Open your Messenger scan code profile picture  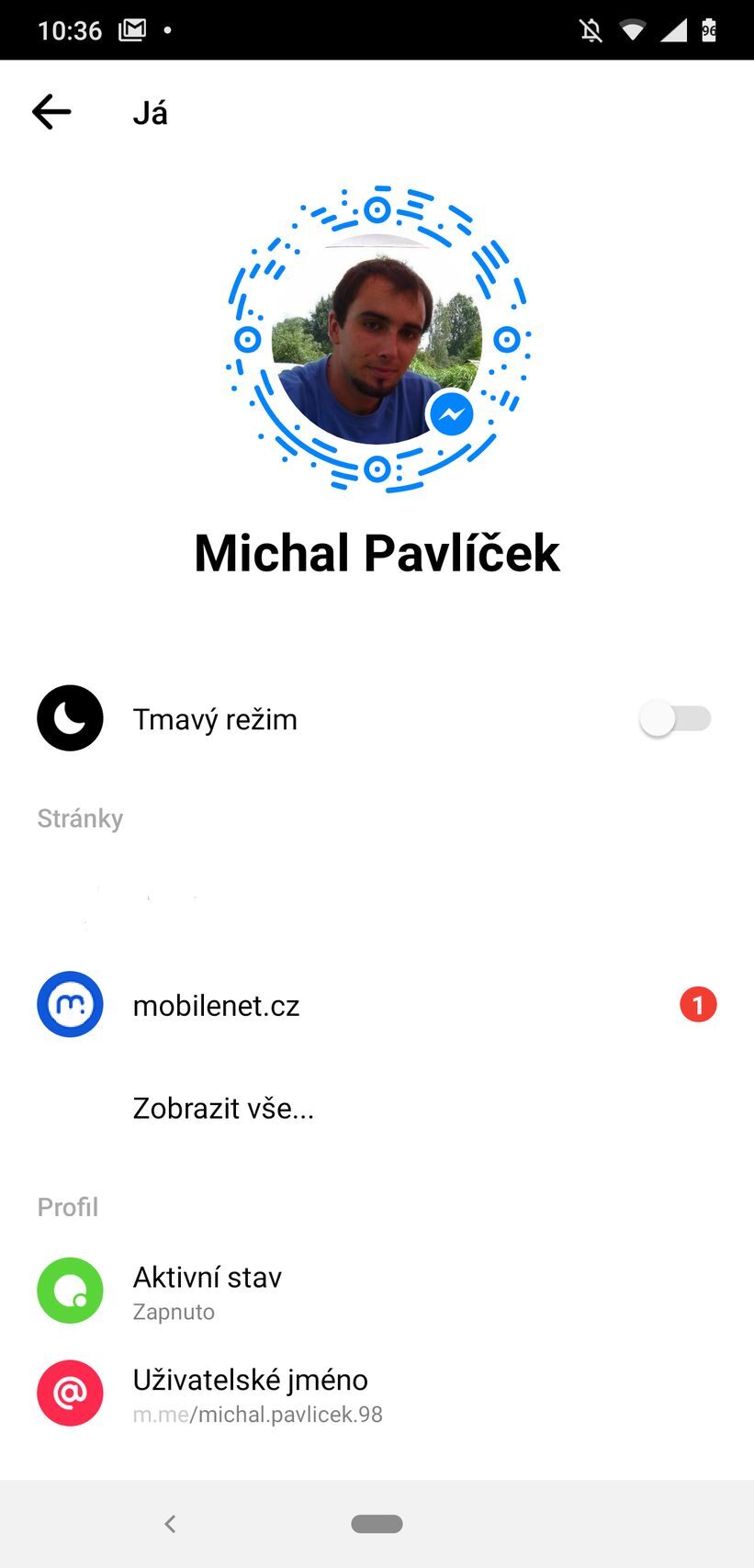(x=377, y=340)
